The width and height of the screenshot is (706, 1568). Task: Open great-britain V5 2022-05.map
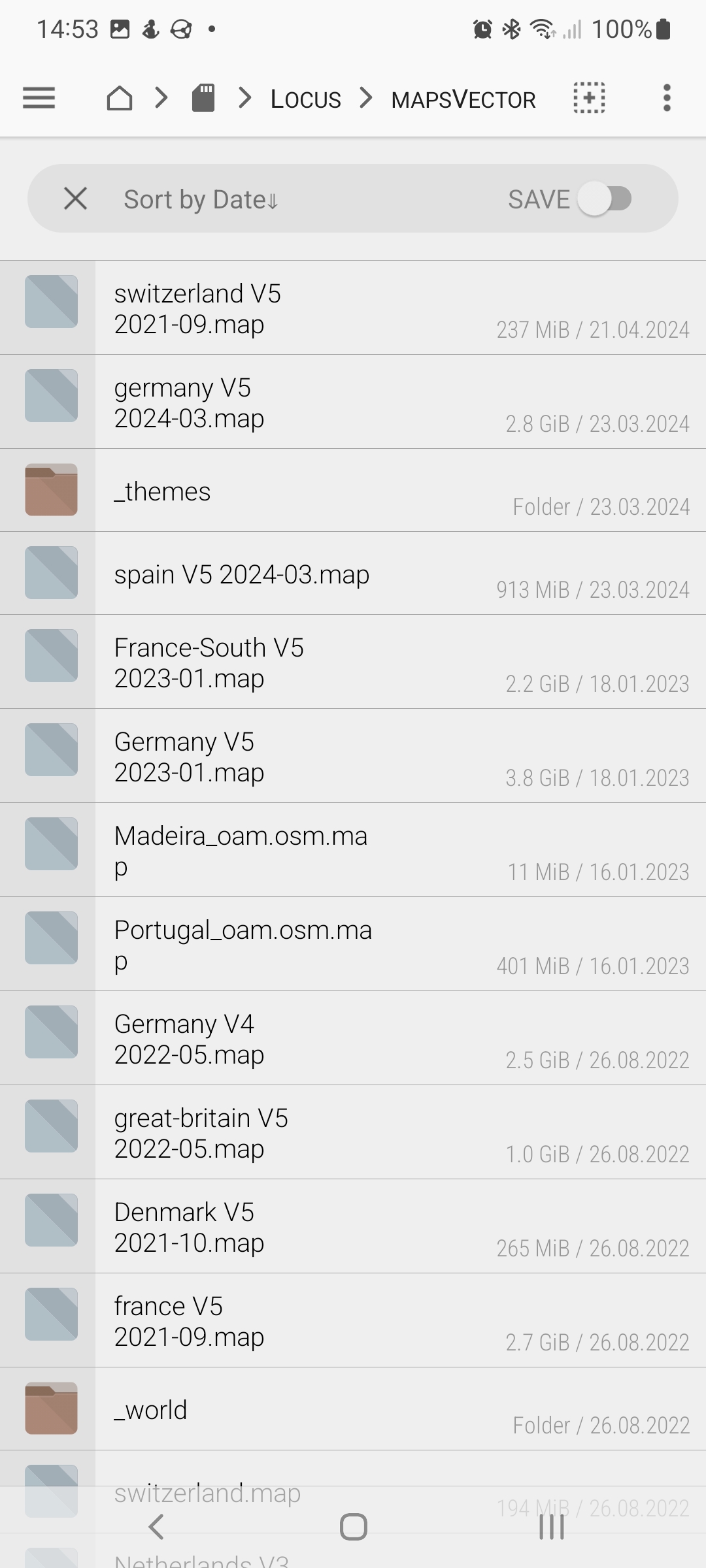click(353, 1133)
